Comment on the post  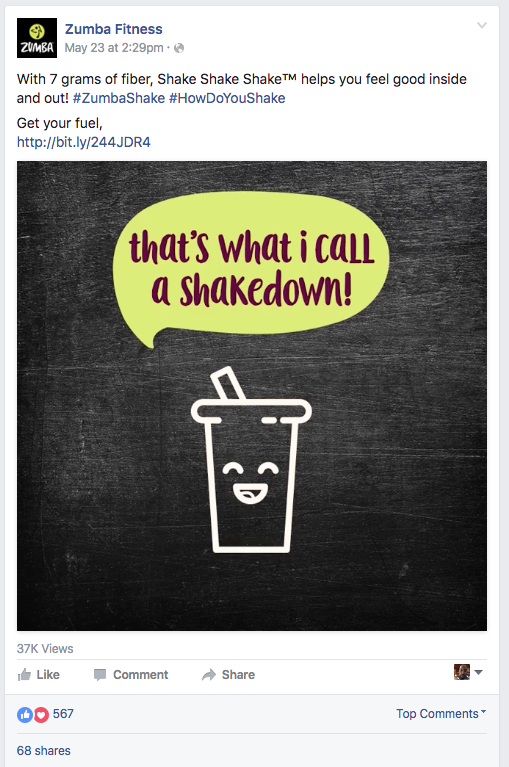click(131, 675)
